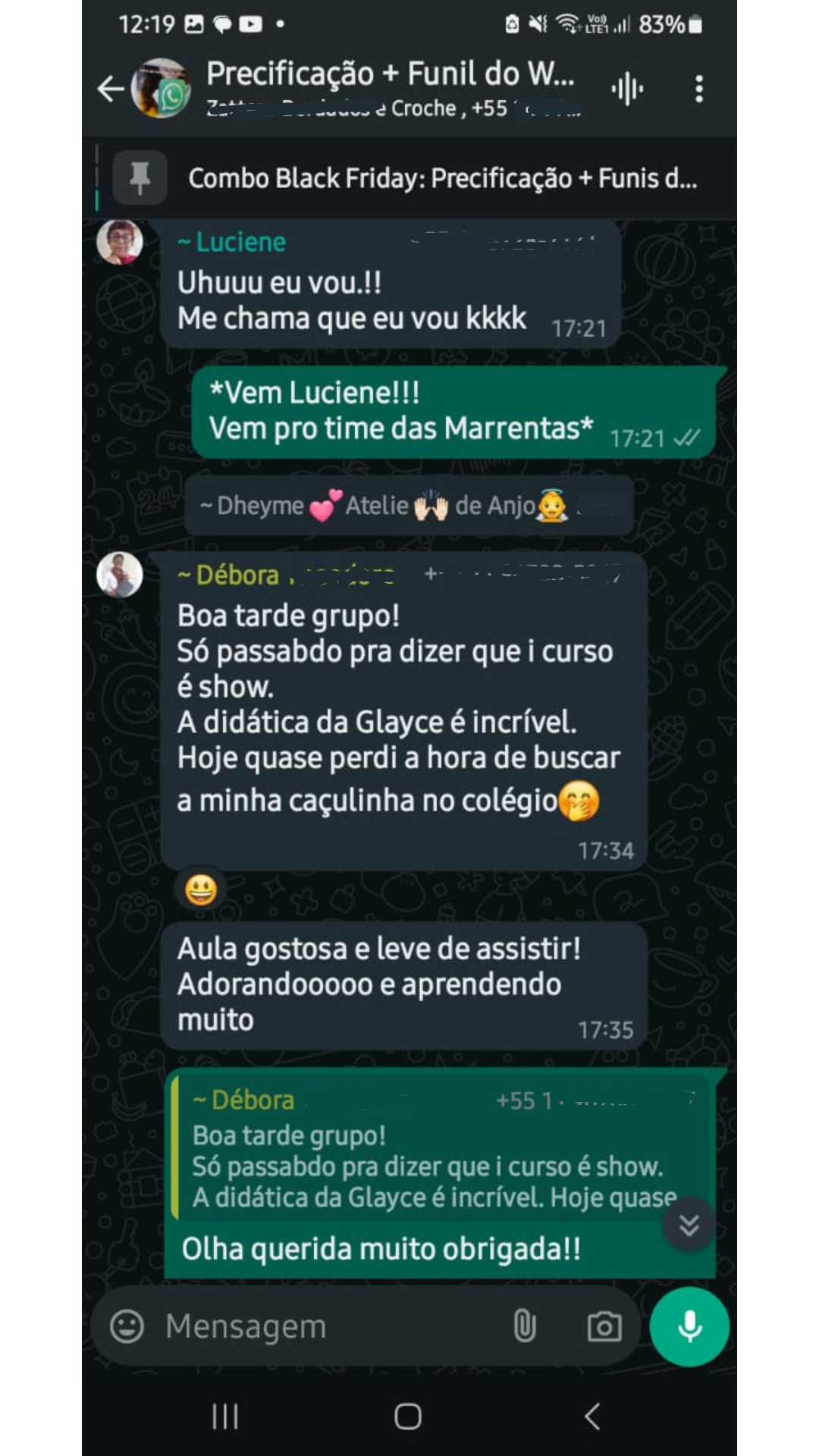Focus the Mensagem text field
This screenshot has width=819, height=1456.
[x=326, y=1326]
